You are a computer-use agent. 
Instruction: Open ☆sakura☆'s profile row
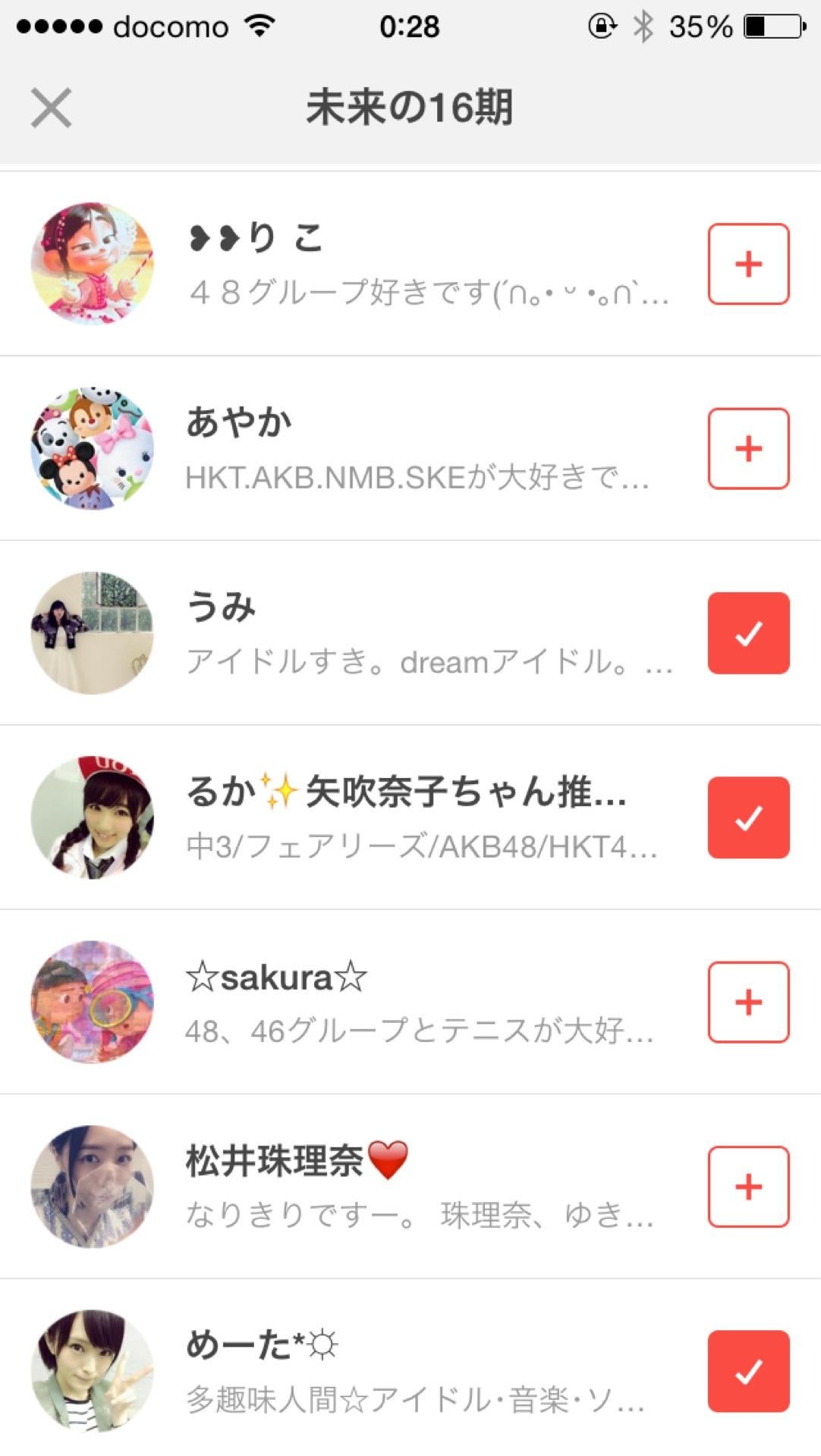point(425,1003)
